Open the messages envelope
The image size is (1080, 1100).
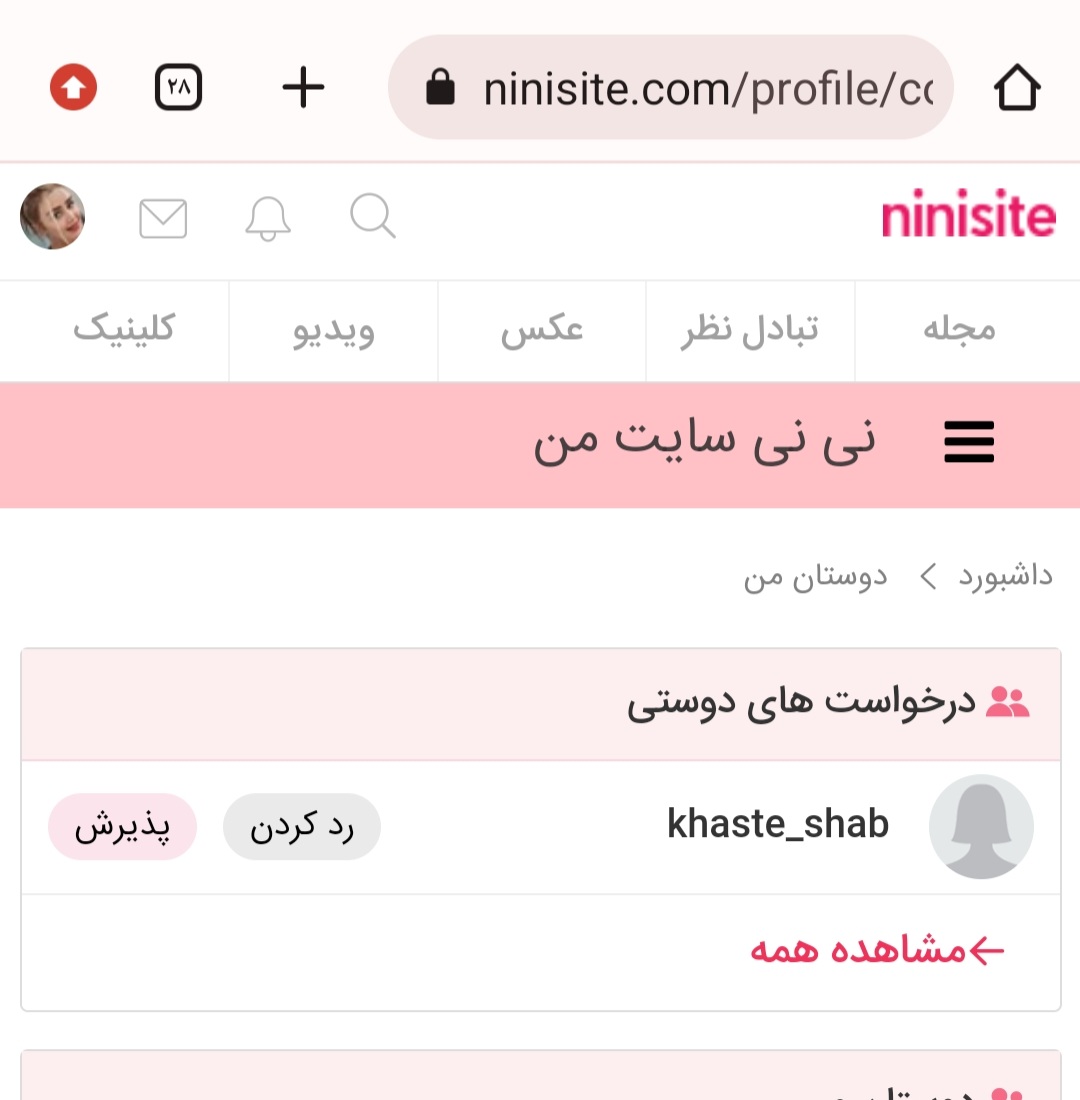tap(163, 218)
